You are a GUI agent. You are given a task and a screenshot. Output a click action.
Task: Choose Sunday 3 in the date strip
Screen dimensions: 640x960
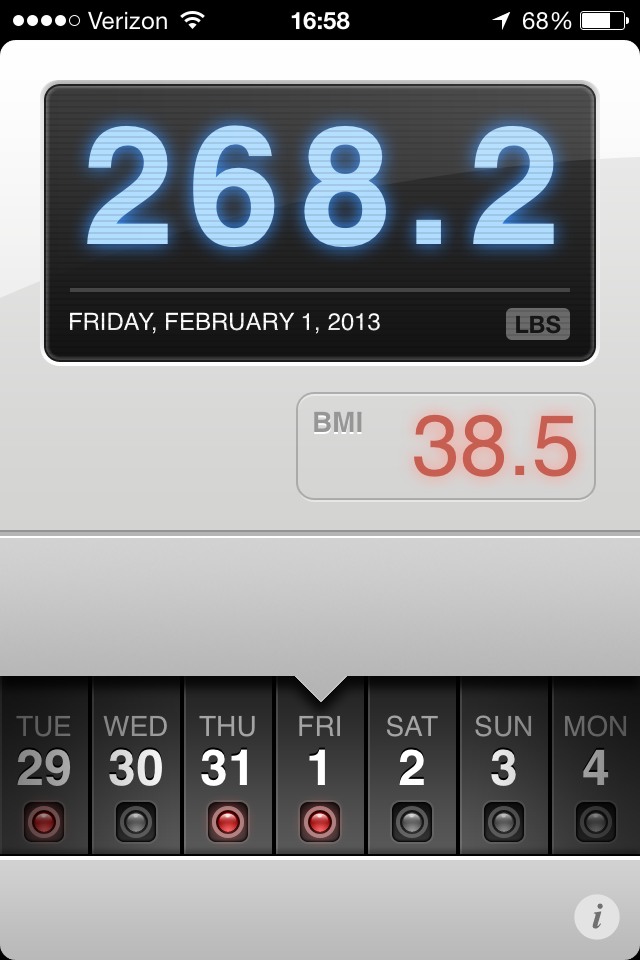[x=504, y=767]
